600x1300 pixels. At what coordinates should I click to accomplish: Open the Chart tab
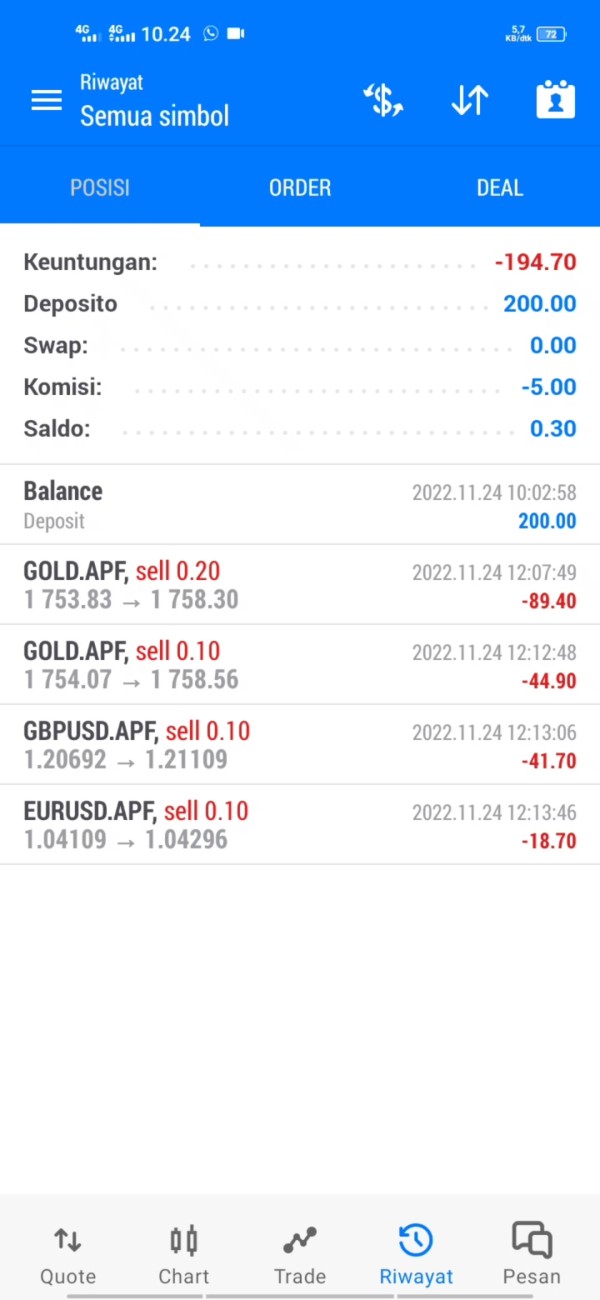click(184, 1254)
